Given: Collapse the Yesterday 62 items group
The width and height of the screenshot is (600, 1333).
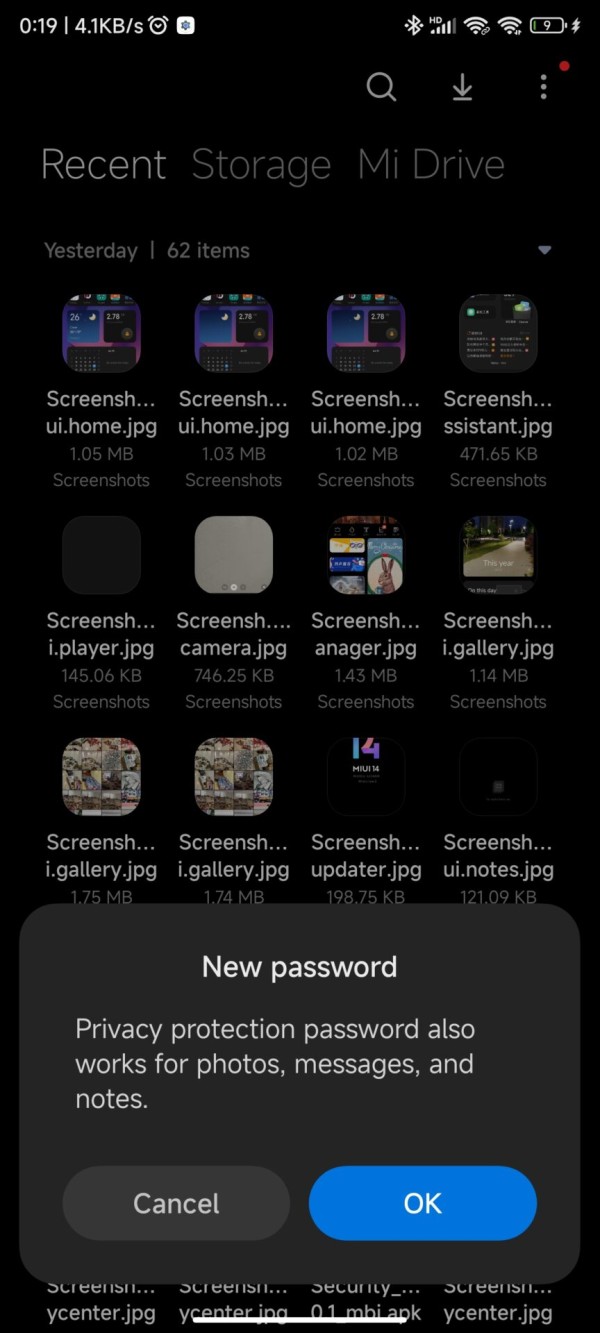Looking at the screenshot, I should coord(544,250).
